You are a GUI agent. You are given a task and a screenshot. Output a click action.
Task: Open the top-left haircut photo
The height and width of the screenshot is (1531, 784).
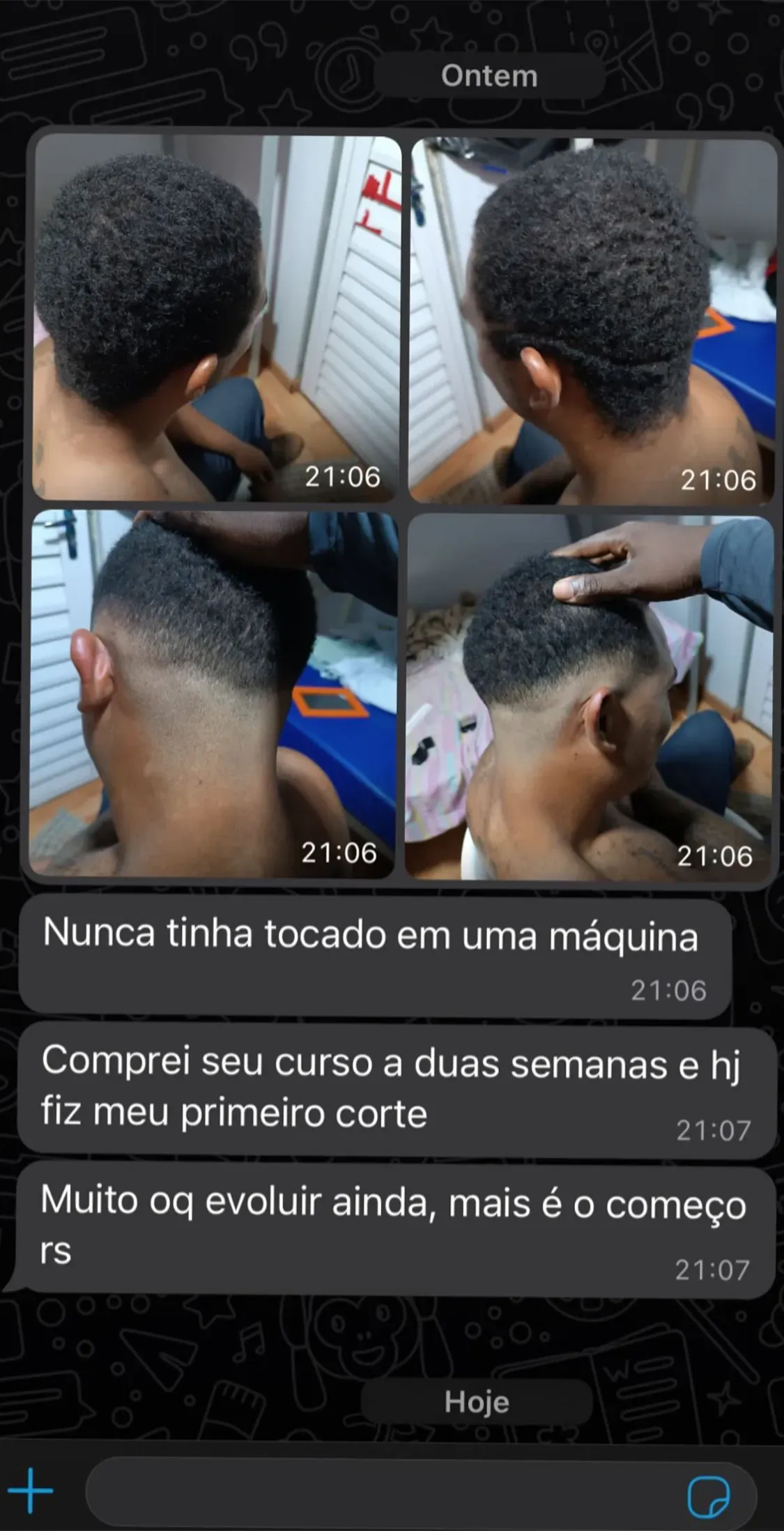216,314
